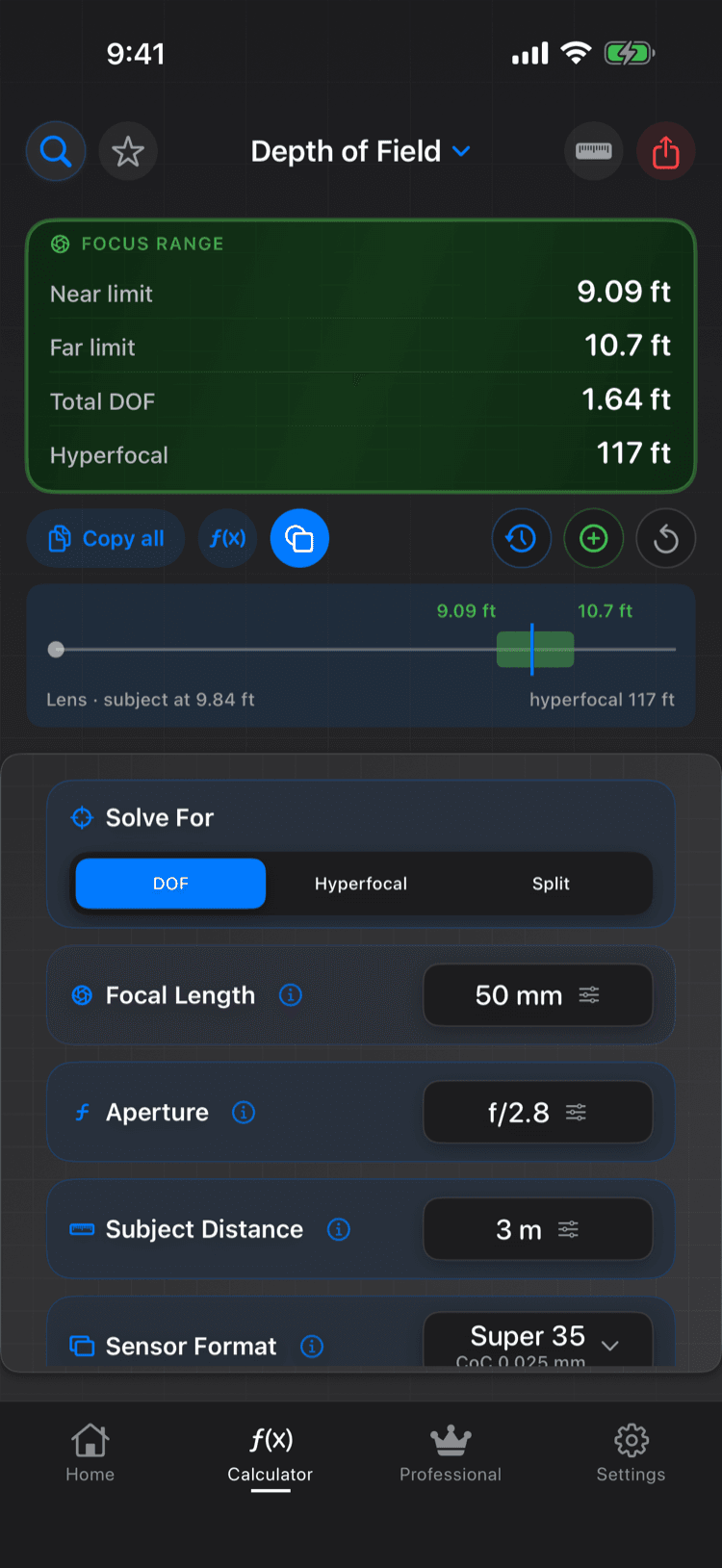Select Hyperfocal in Solve For
This screenshot has width=722, height=1568.
[361, 884]
